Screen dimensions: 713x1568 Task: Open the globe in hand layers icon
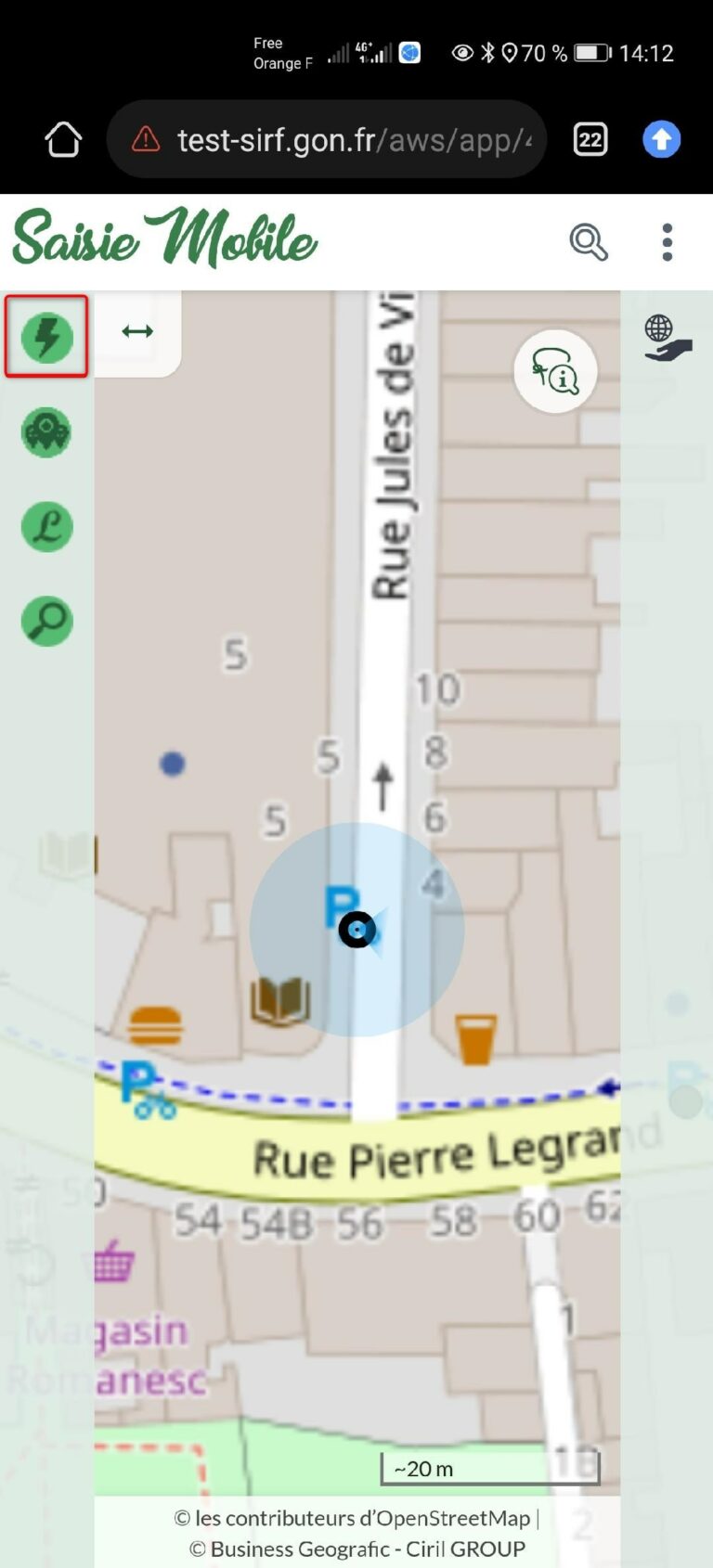coord(668,338)
